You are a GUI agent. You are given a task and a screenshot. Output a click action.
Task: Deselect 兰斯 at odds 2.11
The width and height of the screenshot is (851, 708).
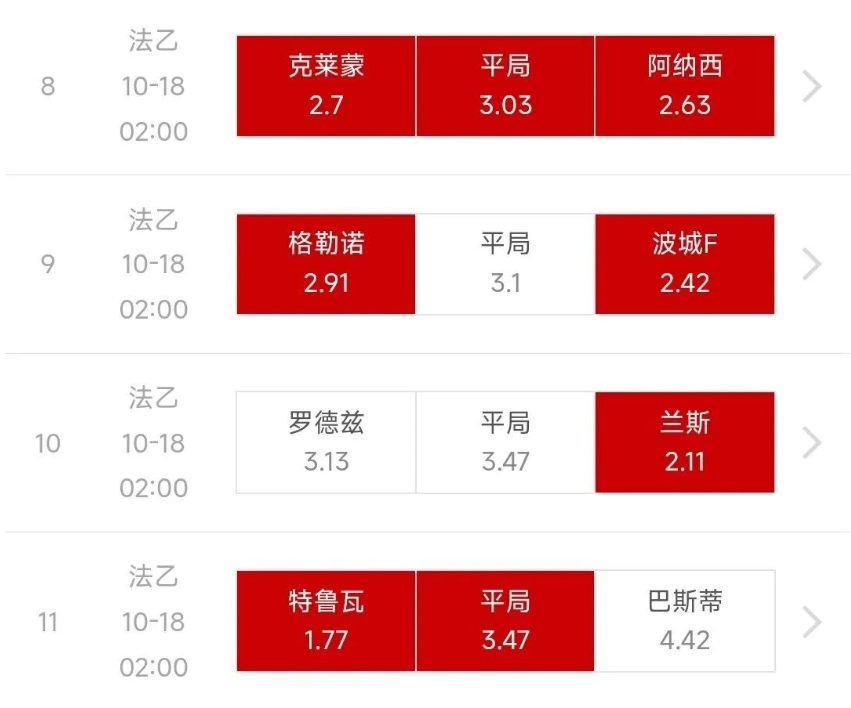tap(685, 442)
